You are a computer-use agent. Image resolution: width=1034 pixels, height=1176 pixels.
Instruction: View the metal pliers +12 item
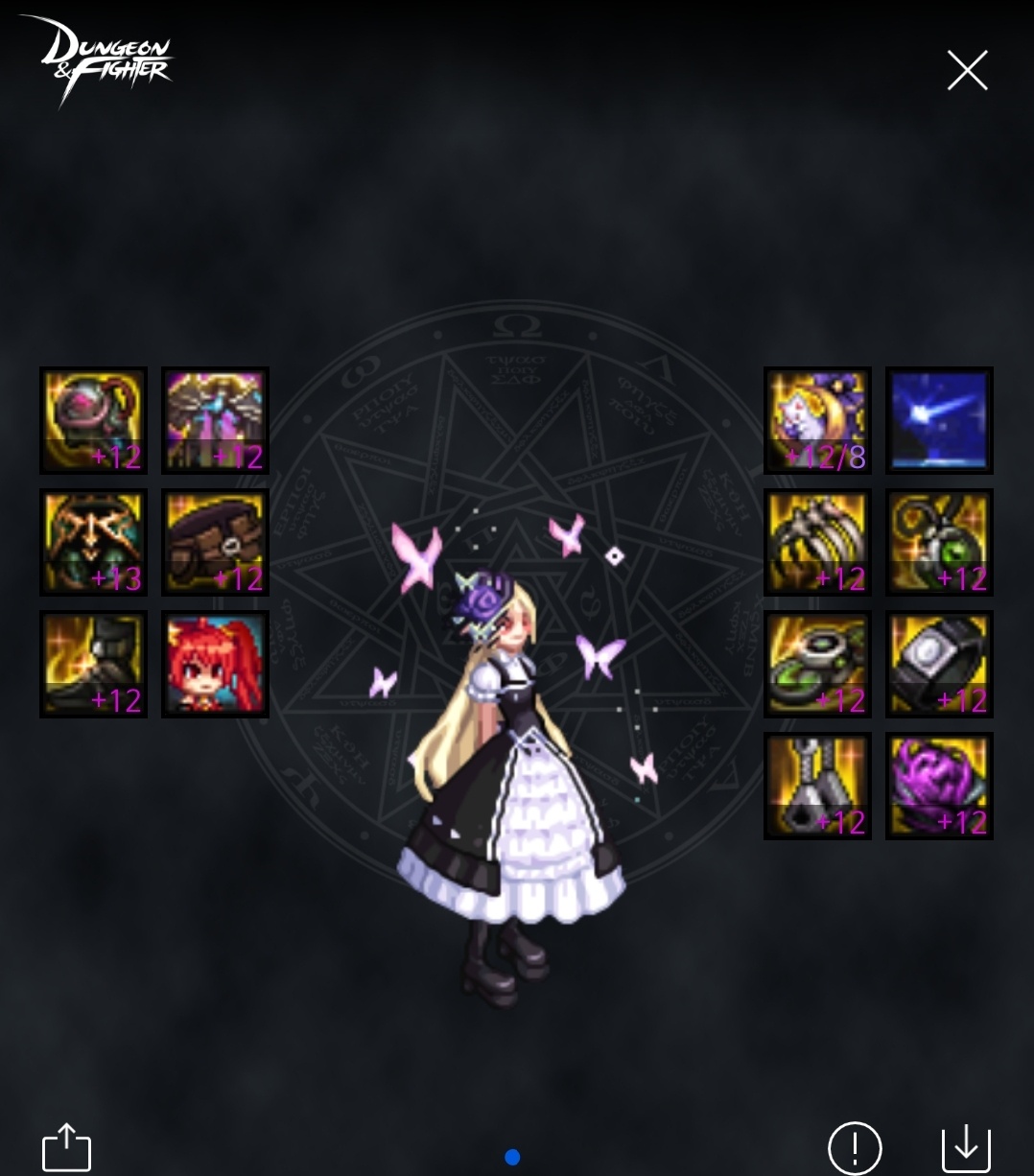[817, 786]
